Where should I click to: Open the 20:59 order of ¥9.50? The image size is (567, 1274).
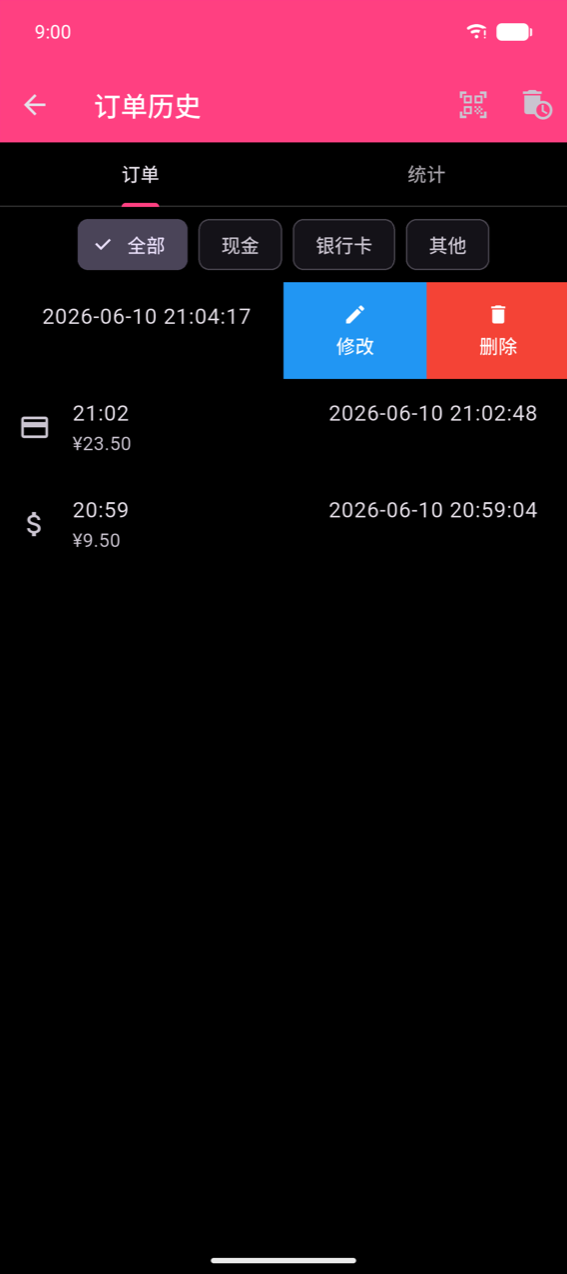(x=283, y=525)
